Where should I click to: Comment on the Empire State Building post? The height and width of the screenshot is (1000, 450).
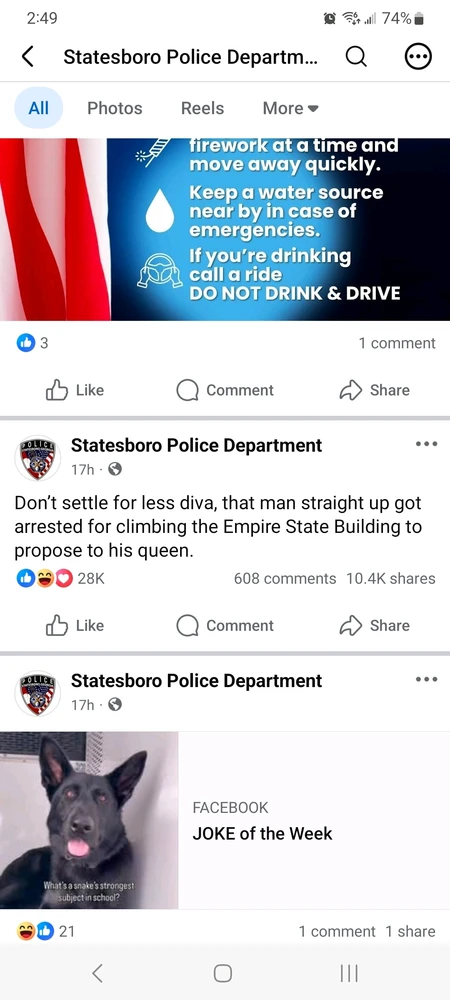click(x=225, y=625)
